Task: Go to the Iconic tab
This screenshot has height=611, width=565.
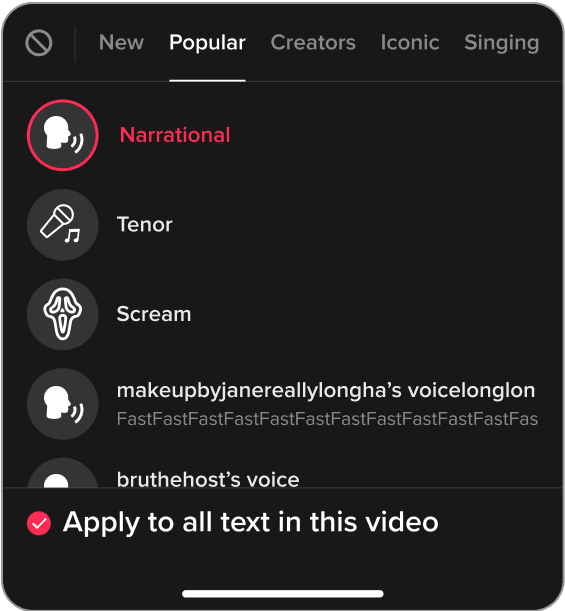Action: point(410,42)
